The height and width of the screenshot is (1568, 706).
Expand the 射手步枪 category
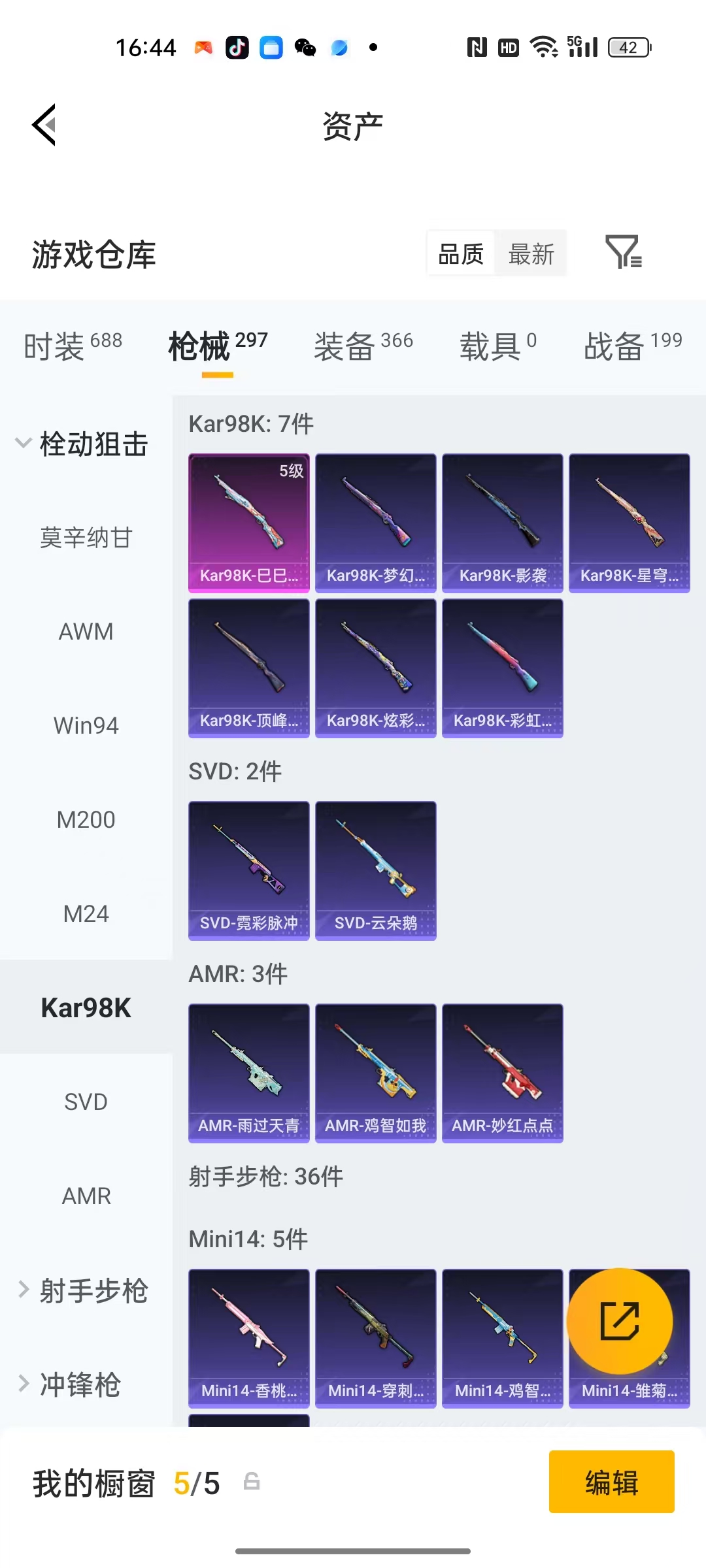click(84, 1290)
